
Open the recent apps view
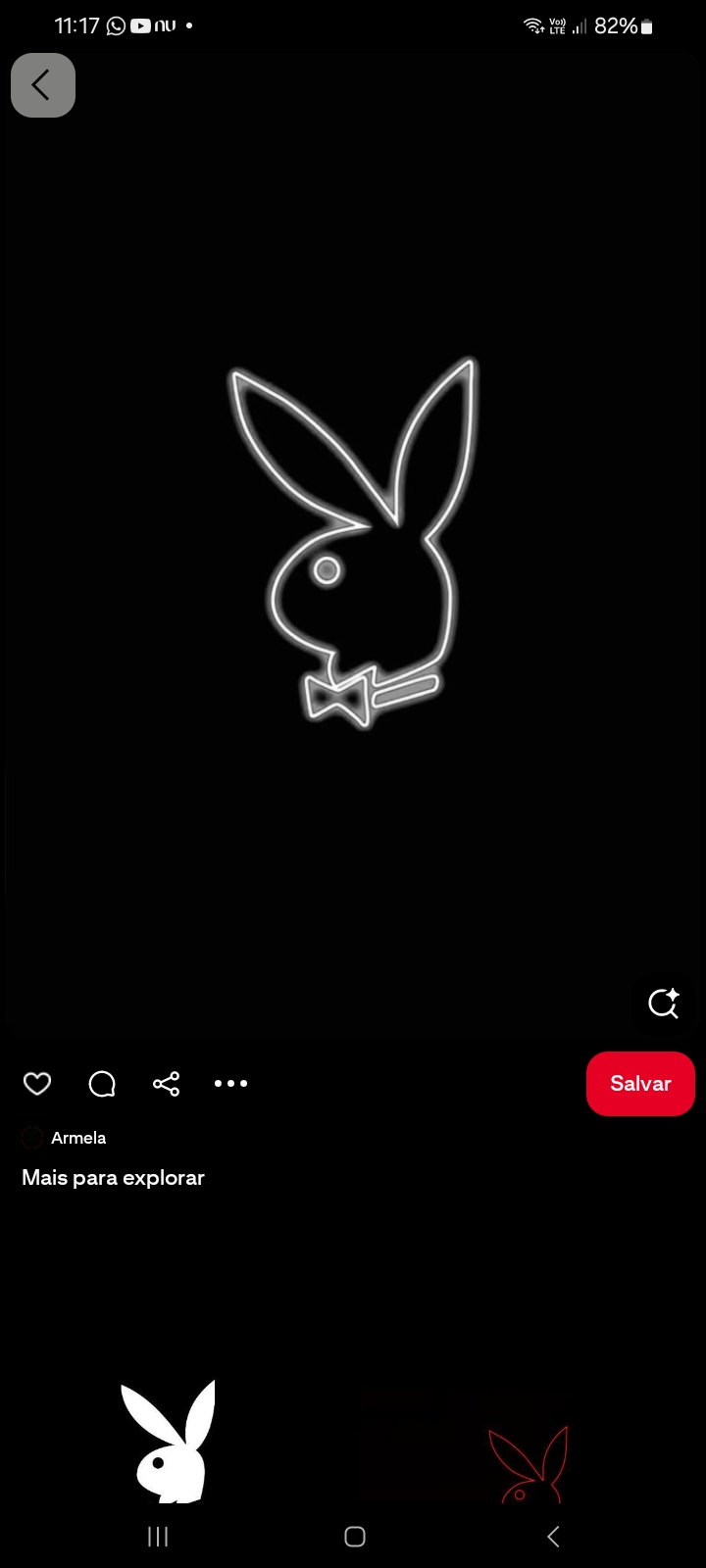[x=158, y=1537]
